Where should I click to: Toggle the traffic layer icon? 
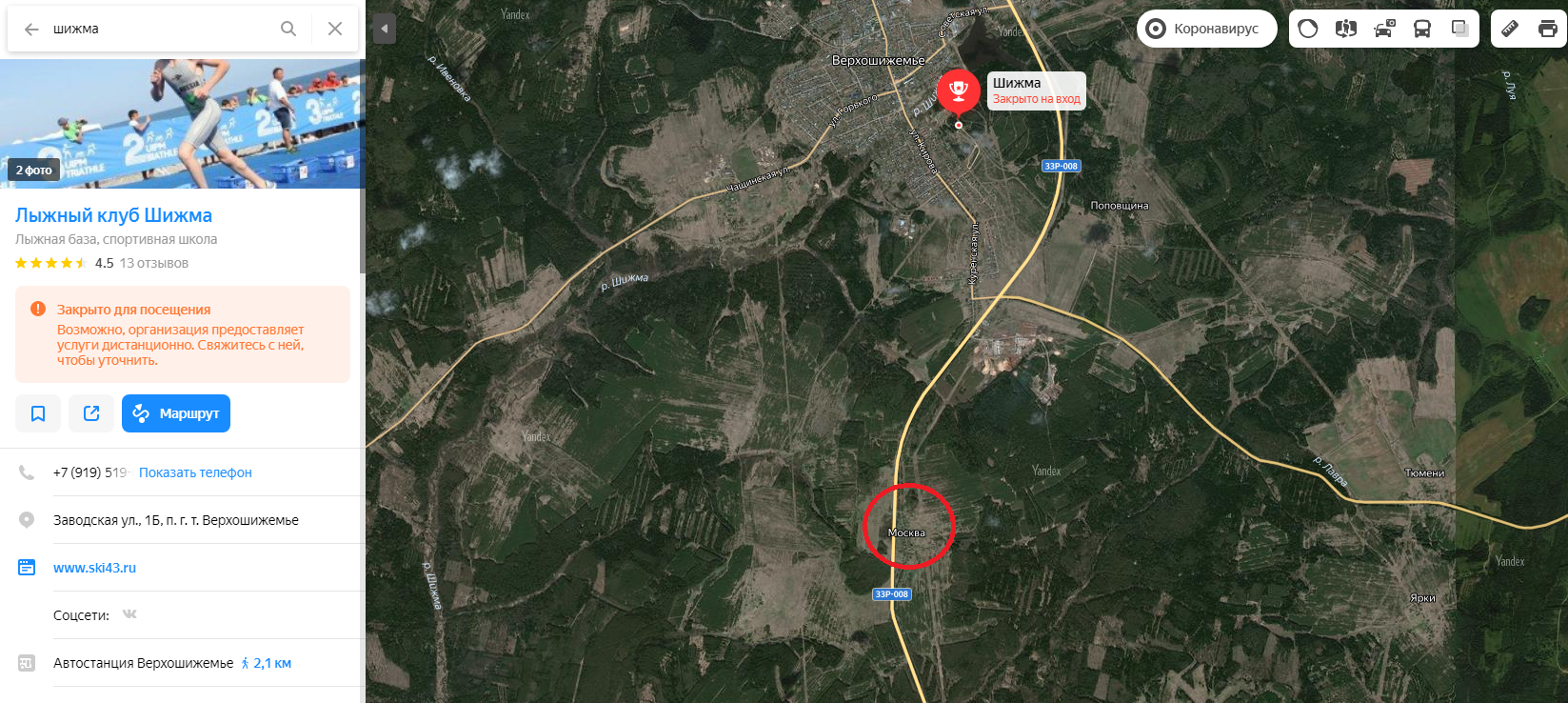pyautogui.click(x=1384, y=29)
